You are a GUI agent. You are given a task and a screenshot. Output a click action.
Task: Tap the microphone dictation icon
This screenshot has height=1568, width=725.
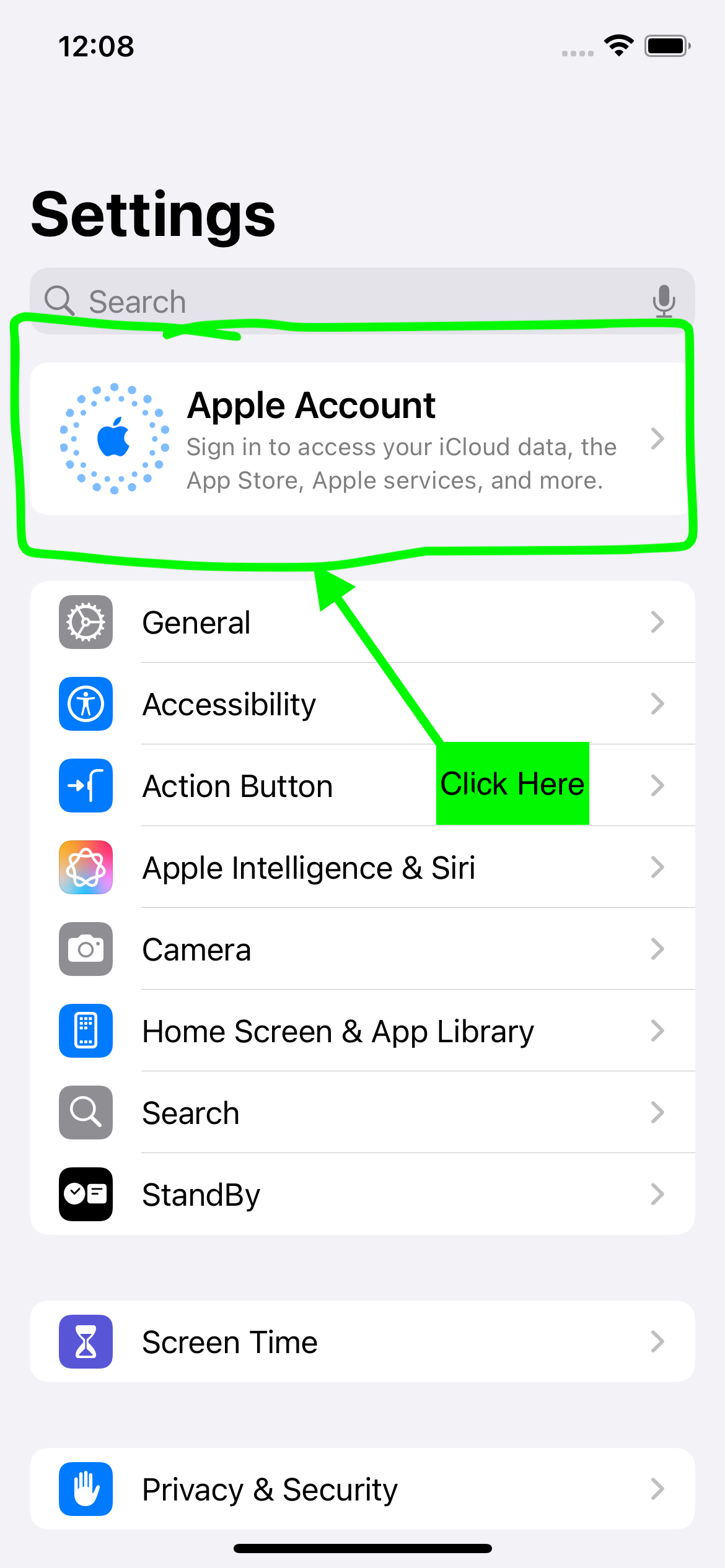coord(664,301)
